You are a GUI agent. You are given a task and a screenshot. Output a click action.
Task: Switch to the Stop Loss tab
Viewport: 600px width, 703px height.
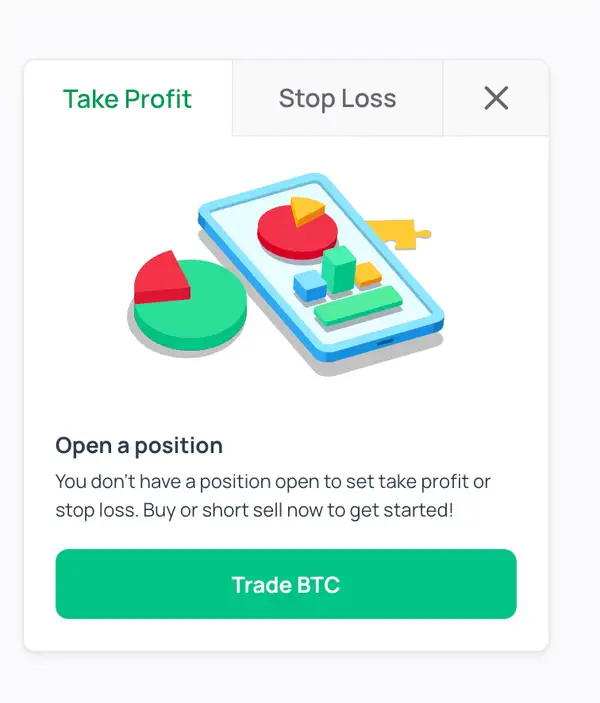(337, 99)
